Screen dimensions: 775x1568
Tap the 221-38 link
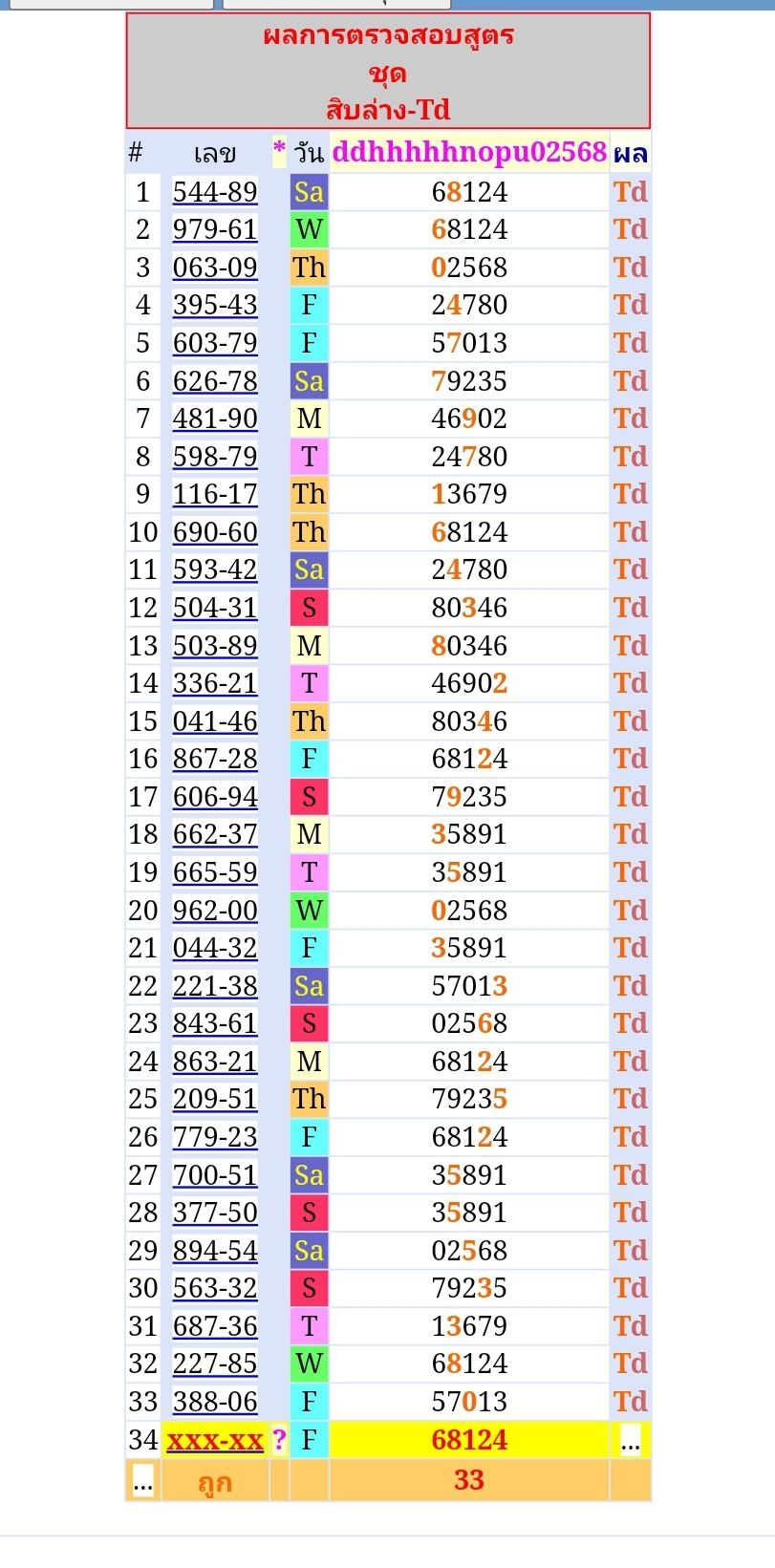[x=215, y=986]
